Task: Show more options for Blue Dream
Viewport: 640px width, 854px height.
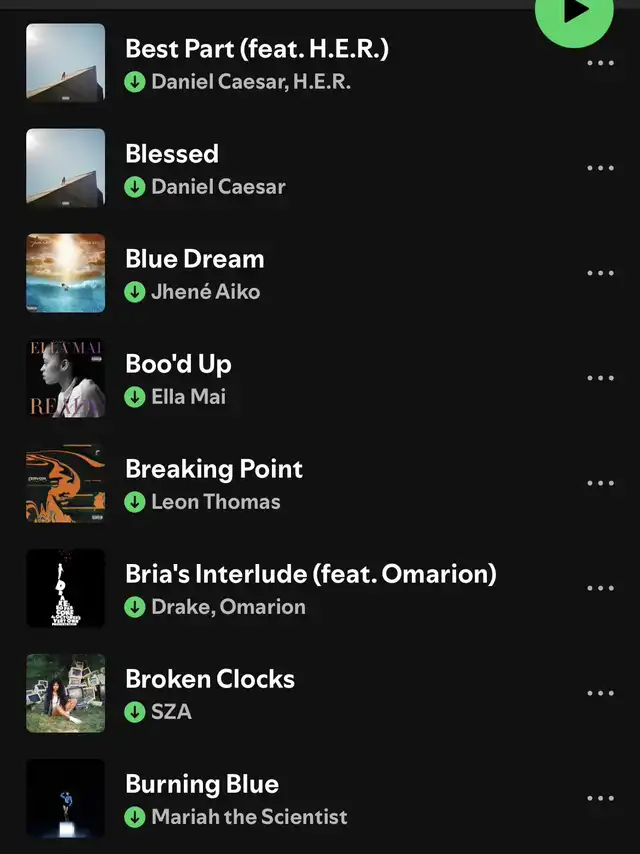Action: click(x=600, y=273)
